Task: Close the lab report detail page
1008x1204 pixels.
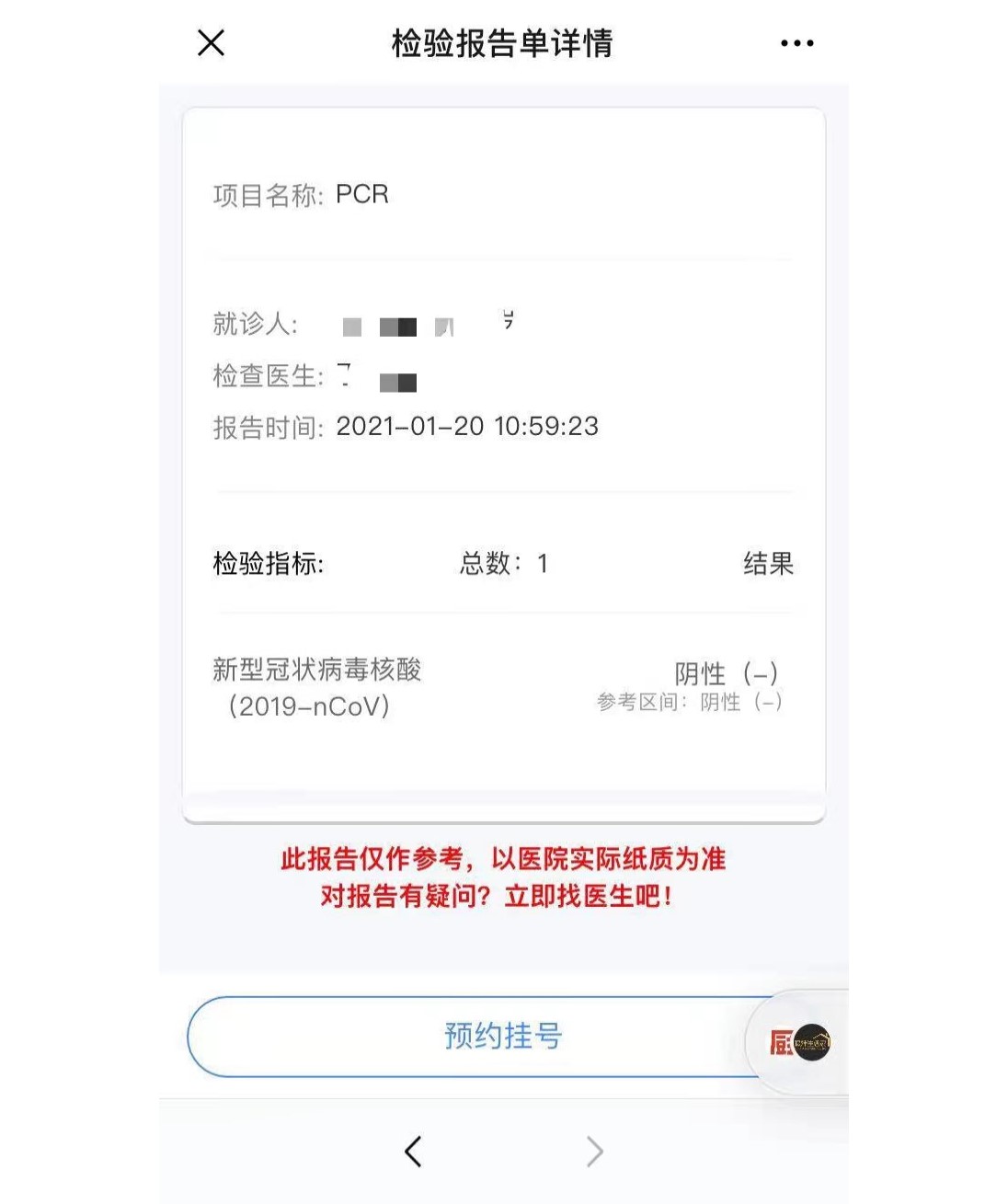Action: tap(211, 42)
